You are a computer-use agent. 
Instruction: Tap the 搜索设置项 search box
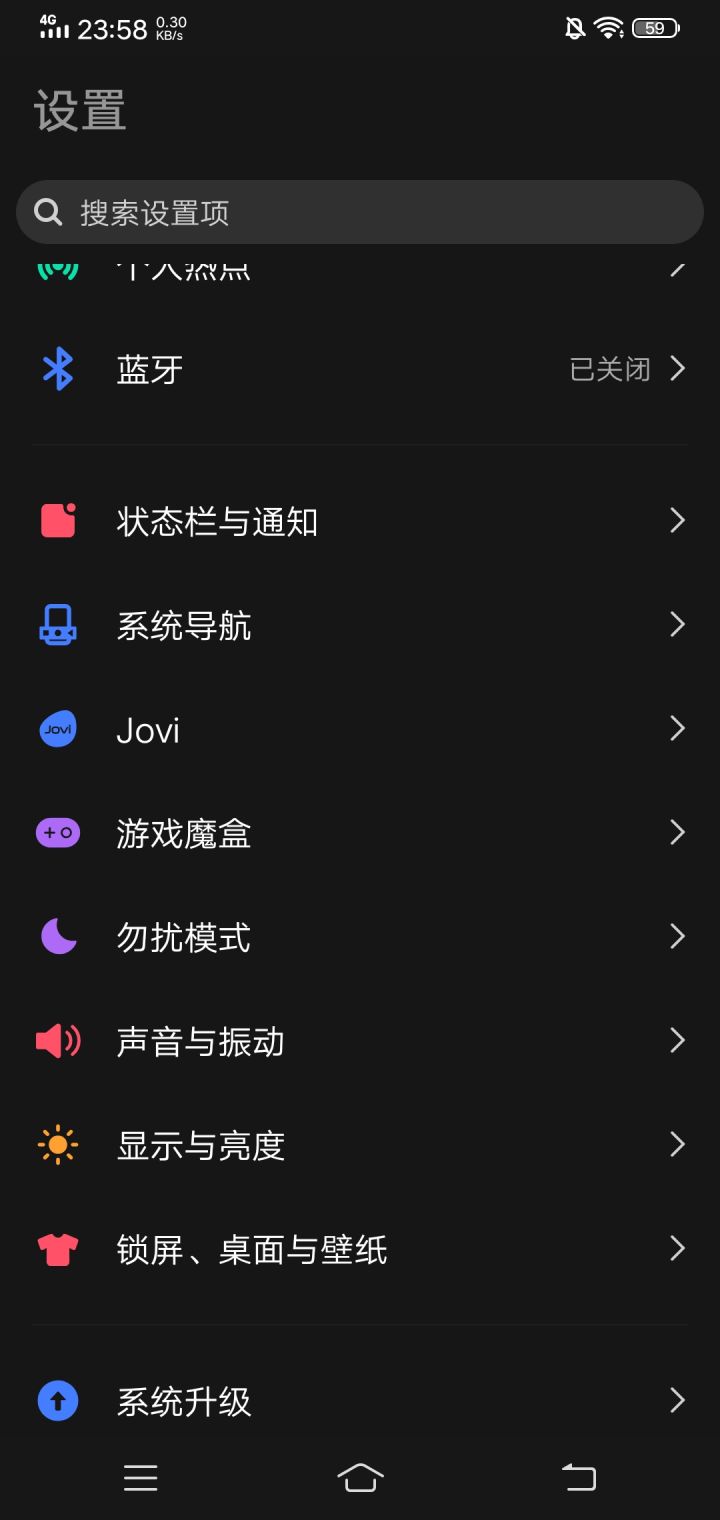[x=360, y=212]
